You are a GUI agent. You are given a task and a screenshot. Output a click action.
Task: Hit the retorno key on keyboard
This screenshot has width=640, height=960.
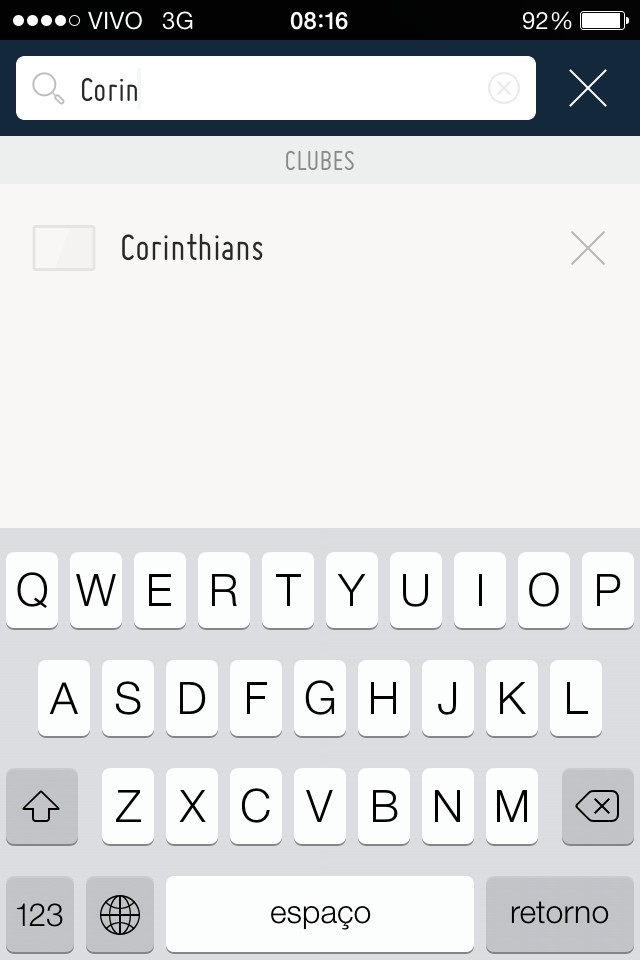[x=559, y=913]
